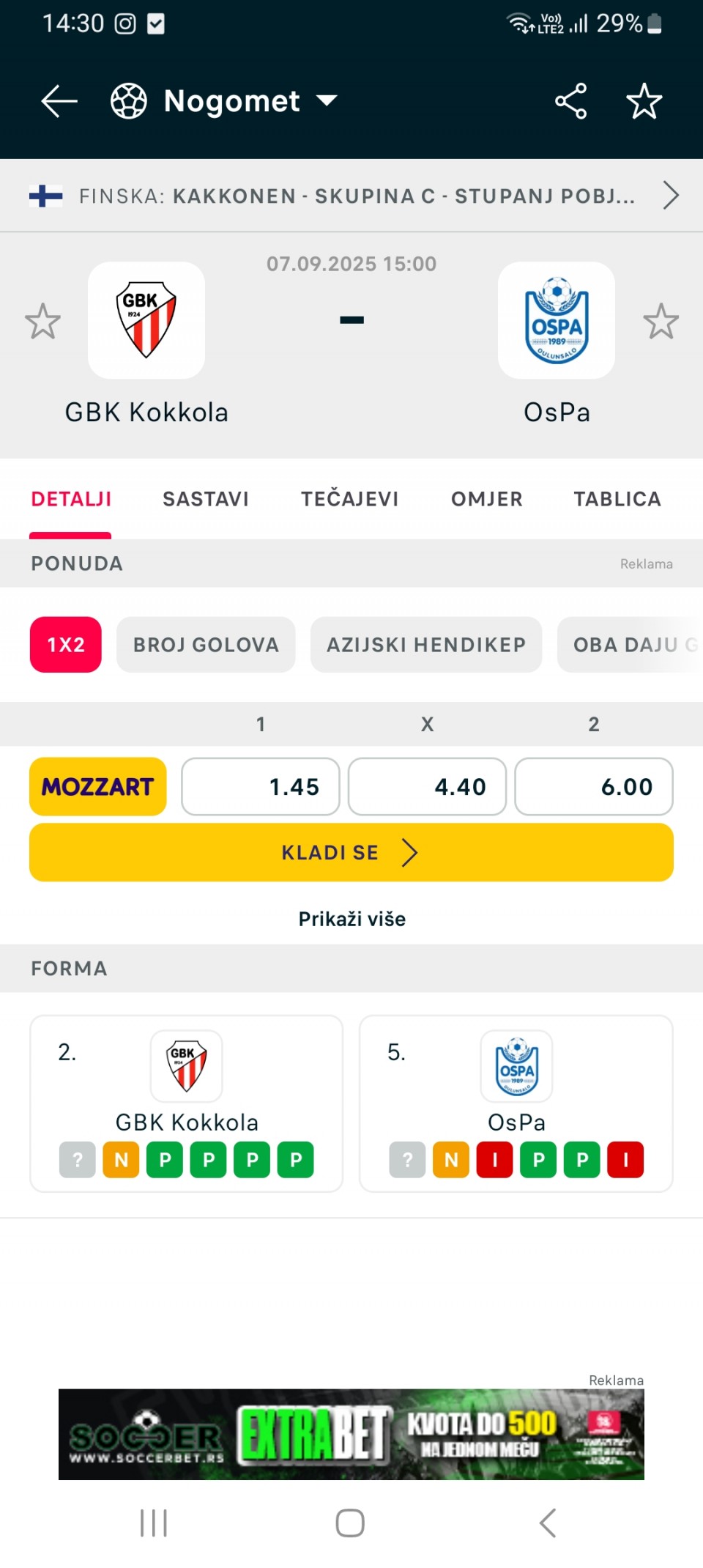Tap the Kladi se button

(x=351, y=852)
